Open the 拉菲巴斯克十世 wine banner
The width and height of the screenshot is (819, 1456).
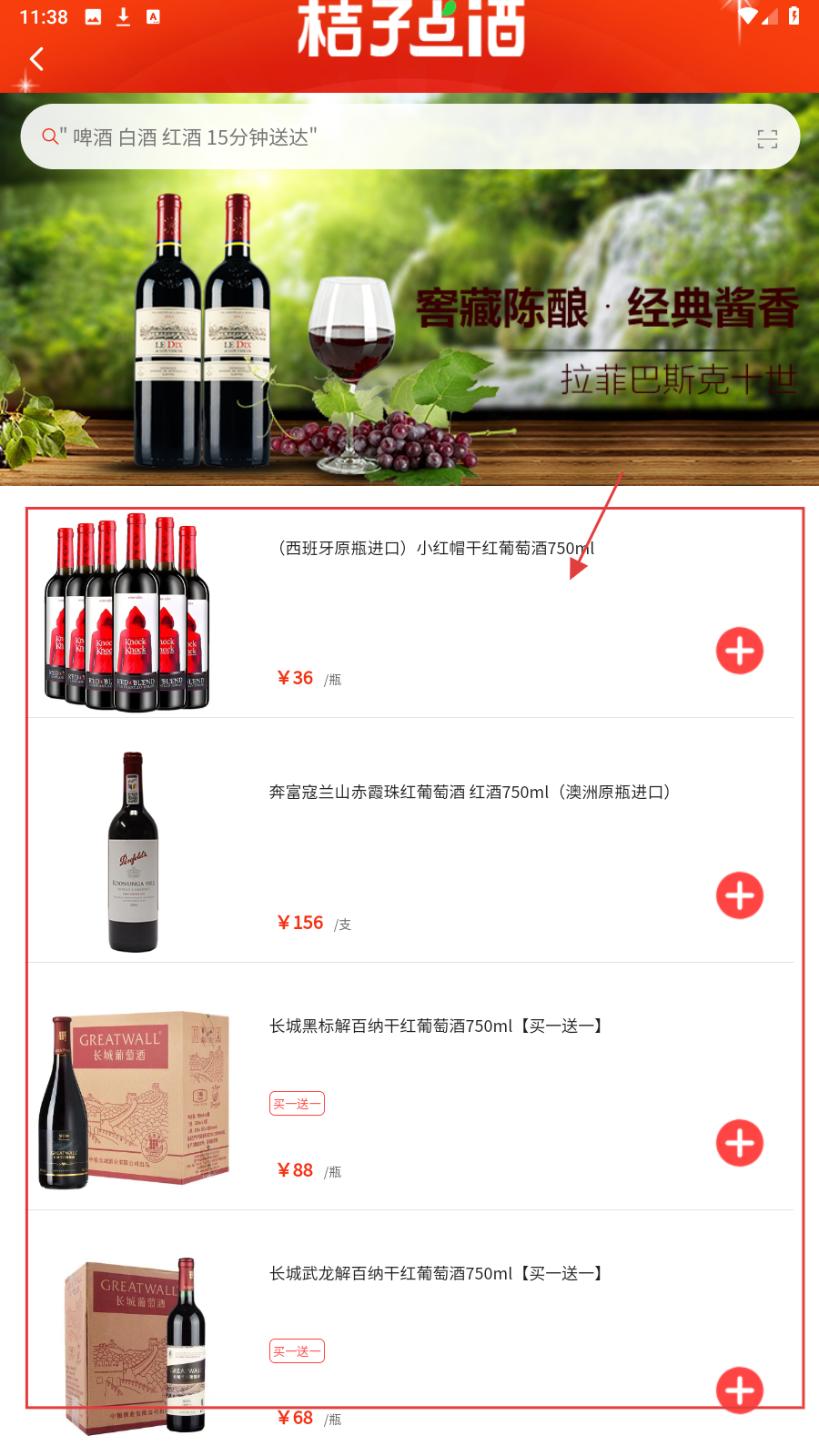point(409,337)
